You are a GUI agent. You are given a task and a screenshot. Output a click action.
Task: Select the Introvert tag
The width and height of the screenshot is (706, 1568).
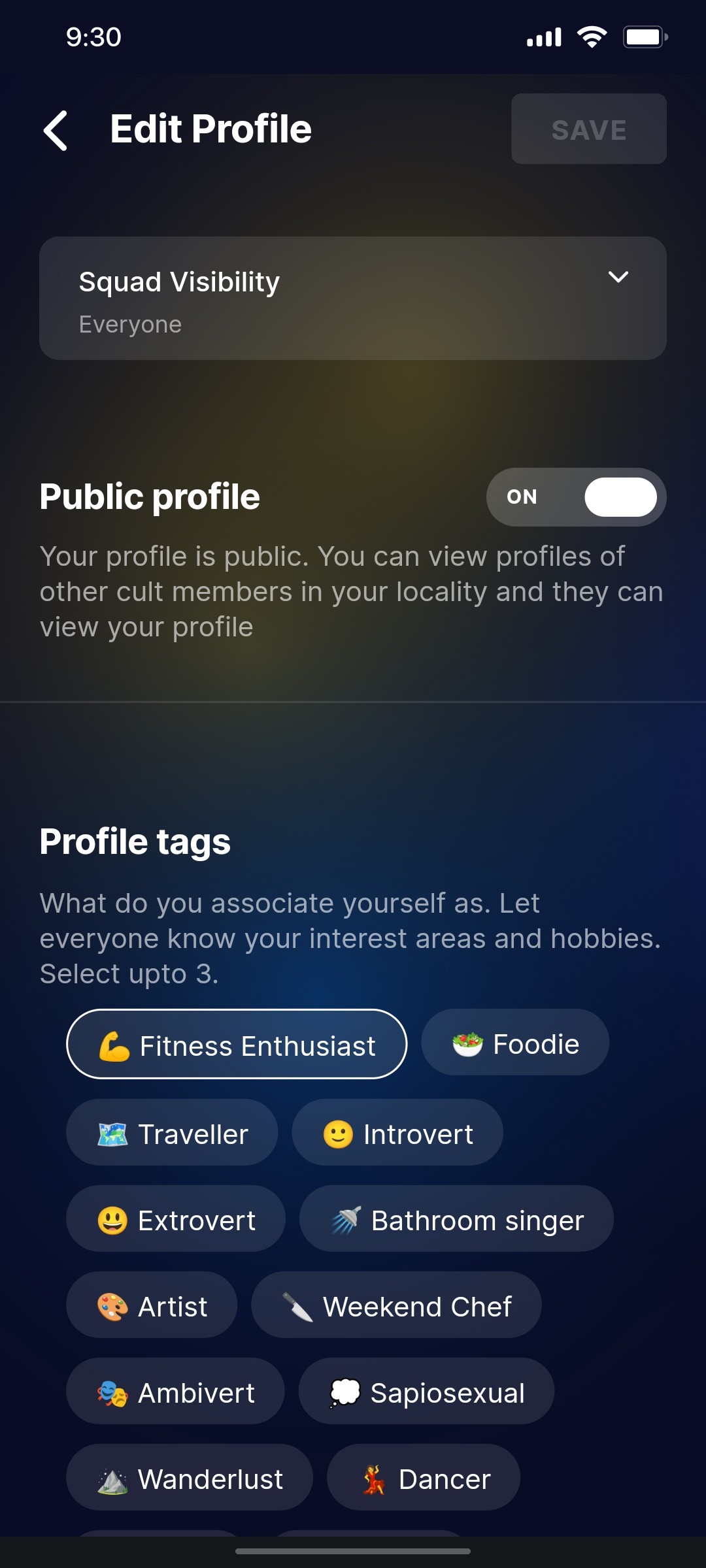[397, 1133]
